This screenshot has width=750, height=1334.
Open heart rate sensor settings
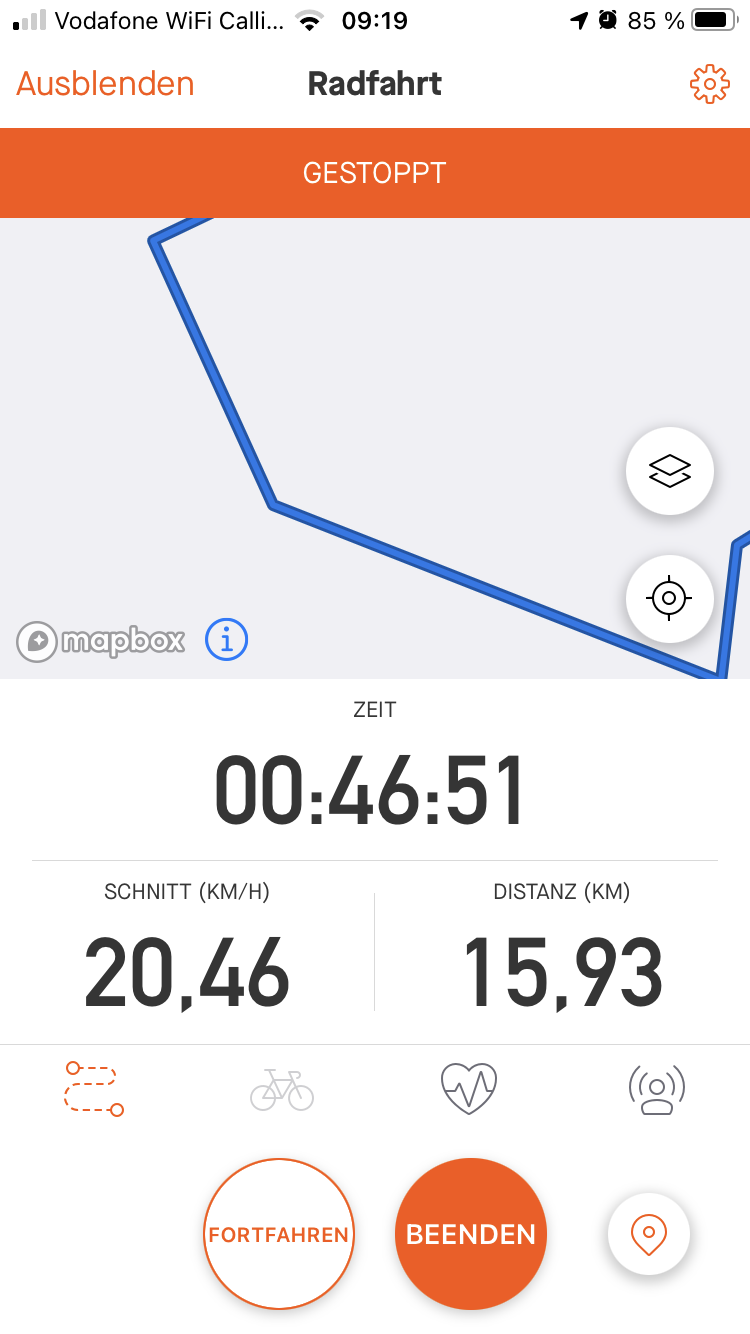[469, 1089]
